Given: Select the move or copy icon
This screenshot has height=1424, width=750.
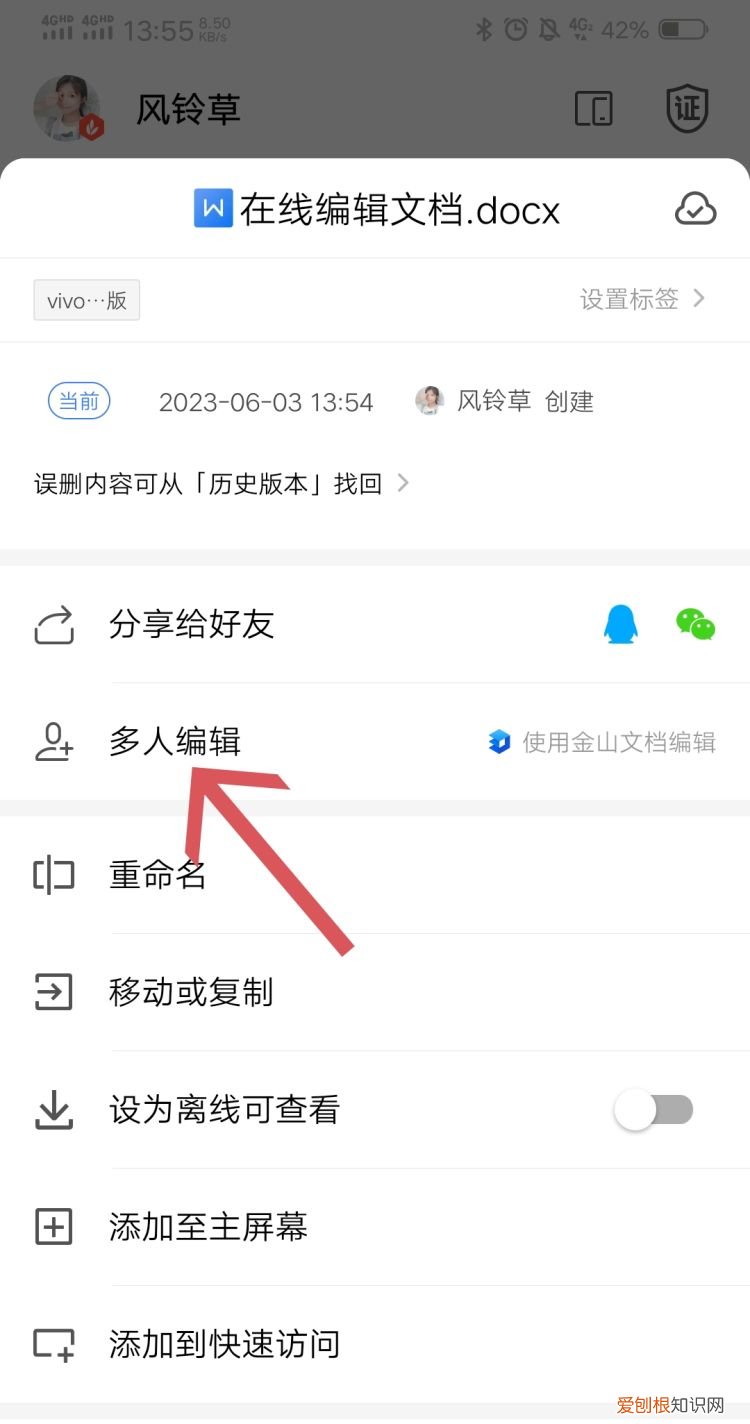Looking at the screenshot, I should 52,992.
